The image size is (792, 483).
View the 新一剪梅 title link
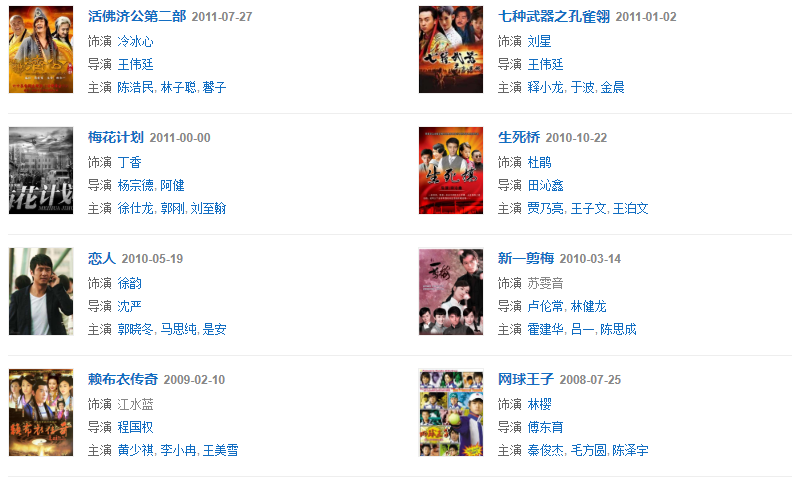pos(526,259)
